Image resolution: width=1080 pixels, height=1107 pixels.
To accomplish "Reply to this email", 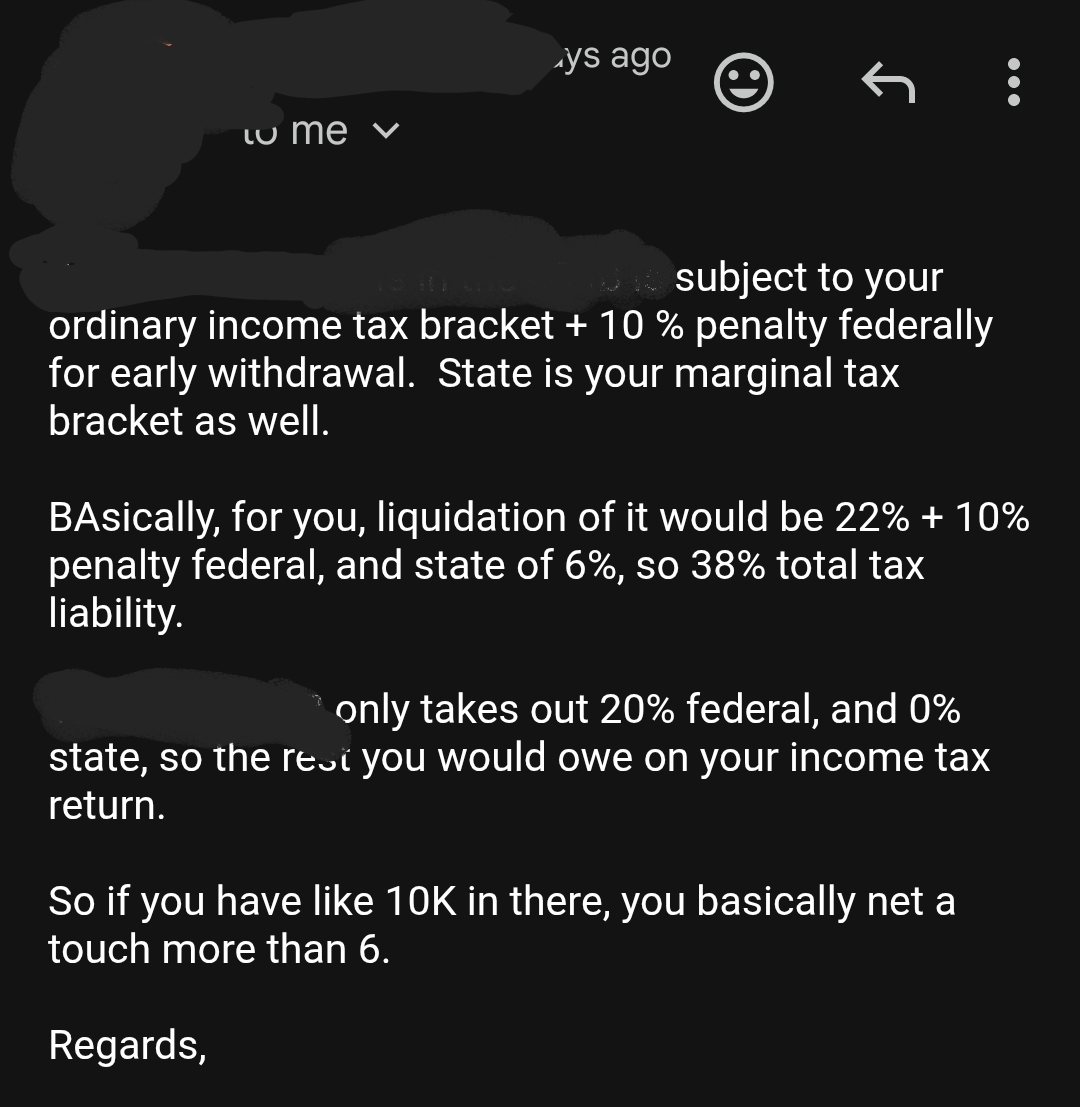I will coord(888,82).
